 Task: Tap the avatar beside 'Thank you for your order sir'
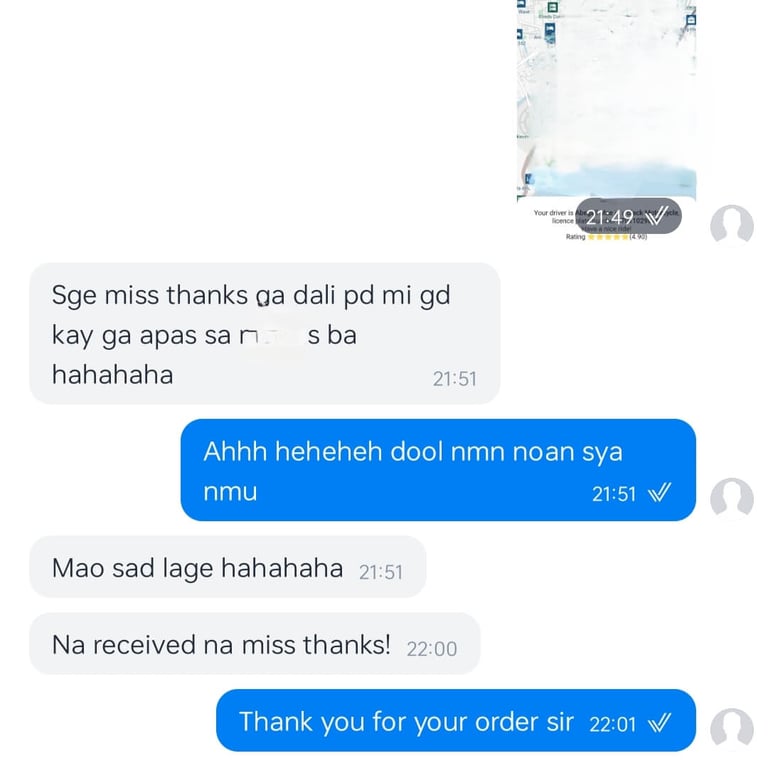click(732, 728)
